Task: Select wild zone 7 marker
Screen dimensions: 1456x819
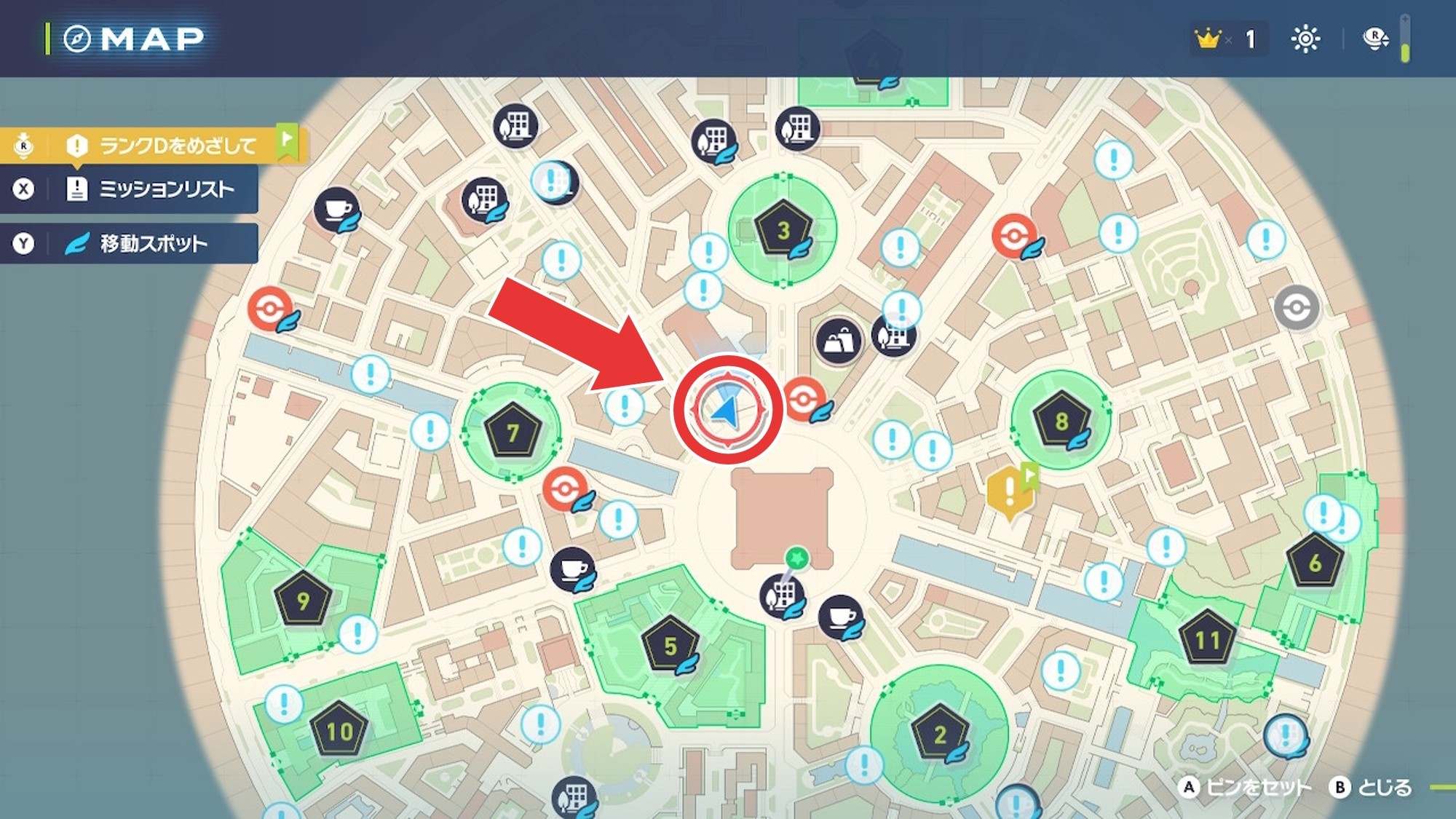Action: point(513,431)
